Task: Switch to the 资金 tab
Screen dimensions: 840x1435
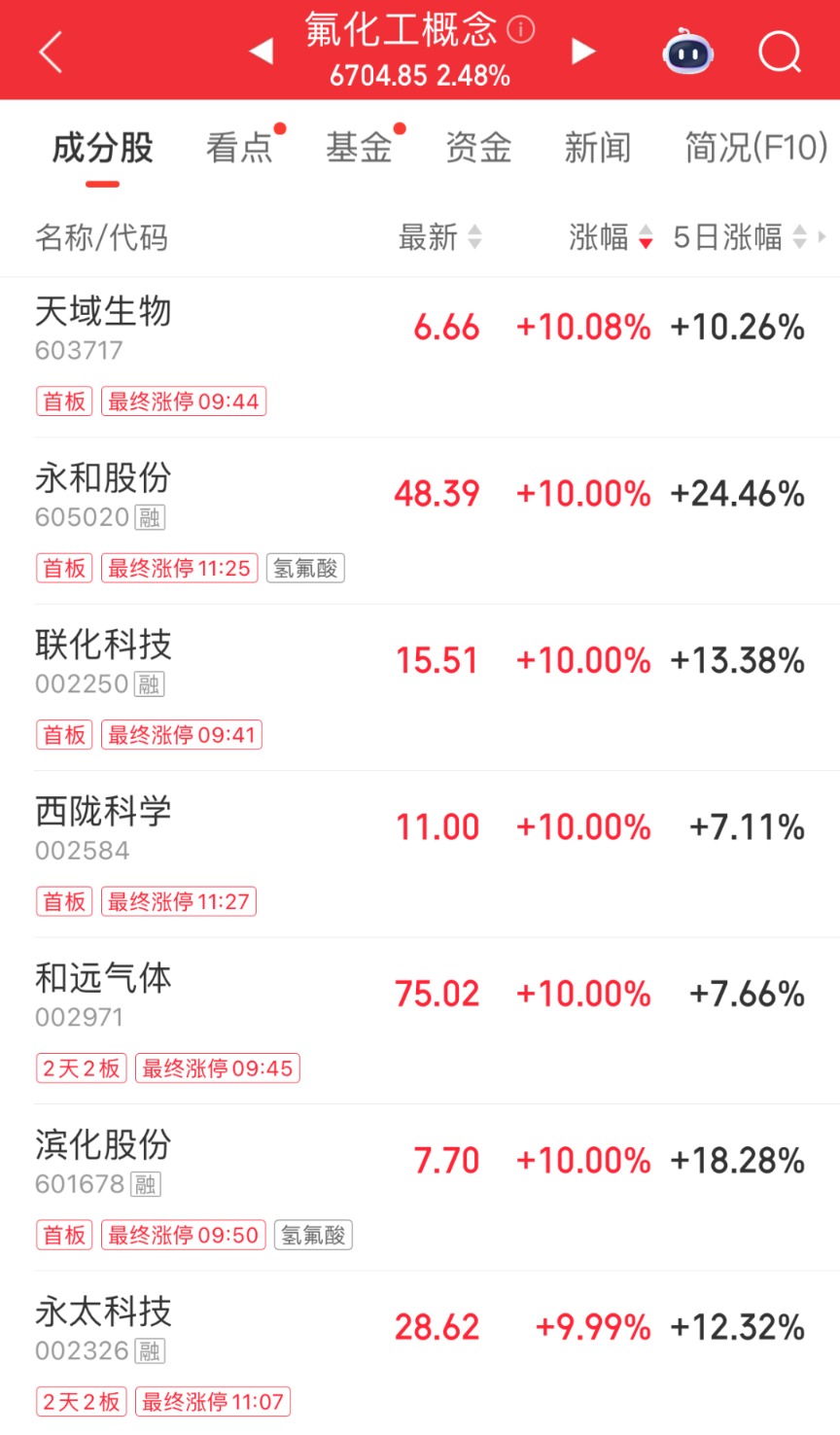Action: click(478, 148)
